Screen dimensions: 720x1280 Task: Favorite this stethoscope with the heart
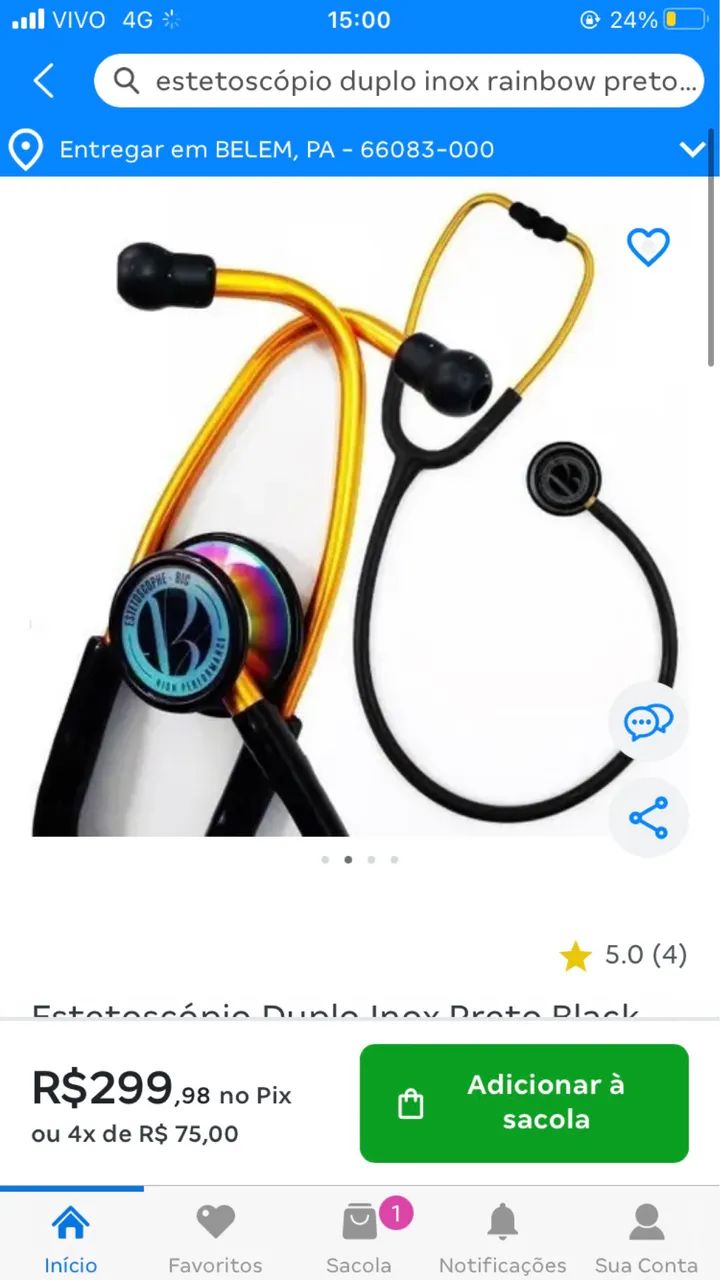(647, 246)
